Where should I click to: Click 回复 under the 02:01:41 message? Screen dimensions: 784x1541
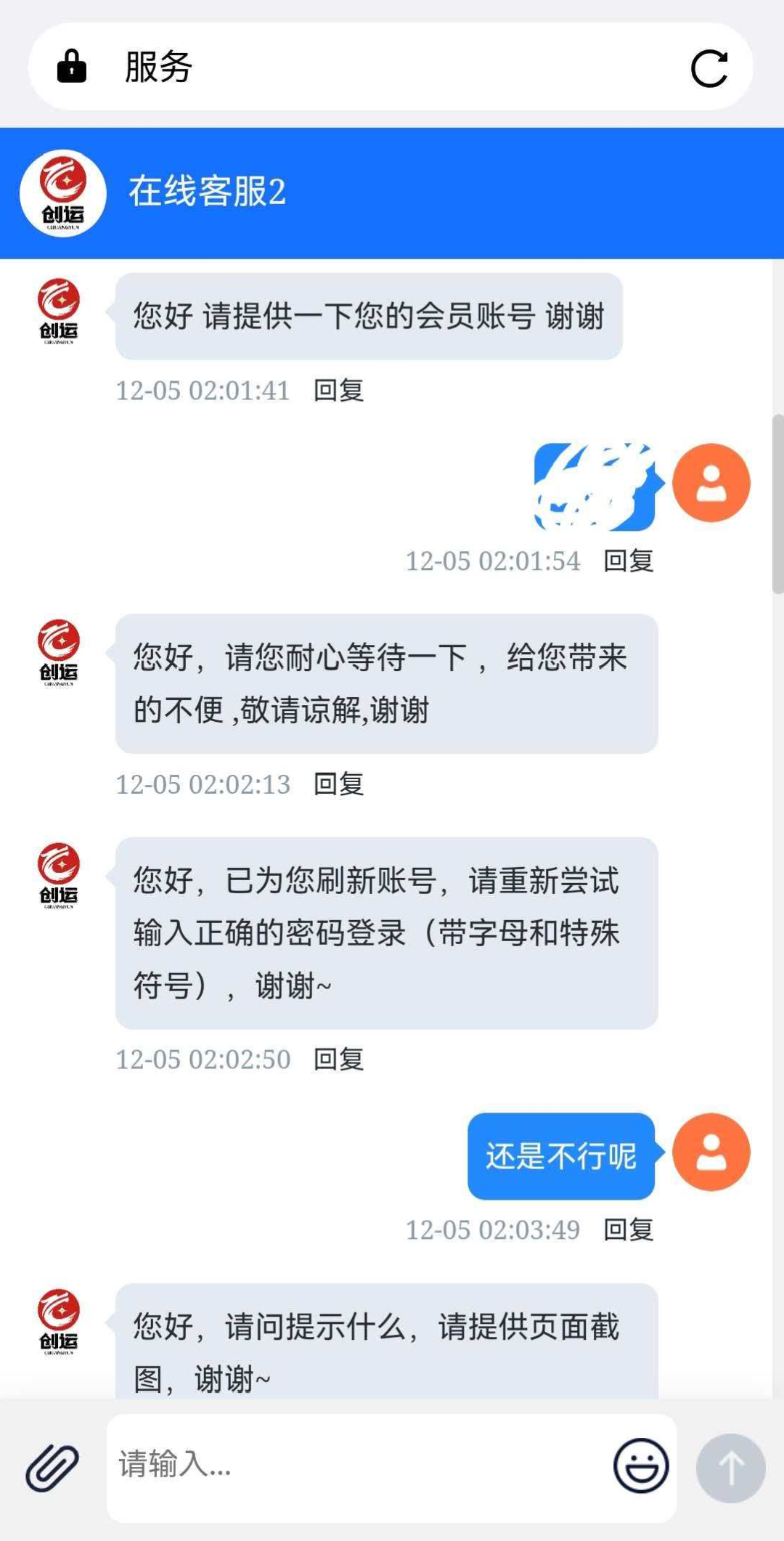338,391
